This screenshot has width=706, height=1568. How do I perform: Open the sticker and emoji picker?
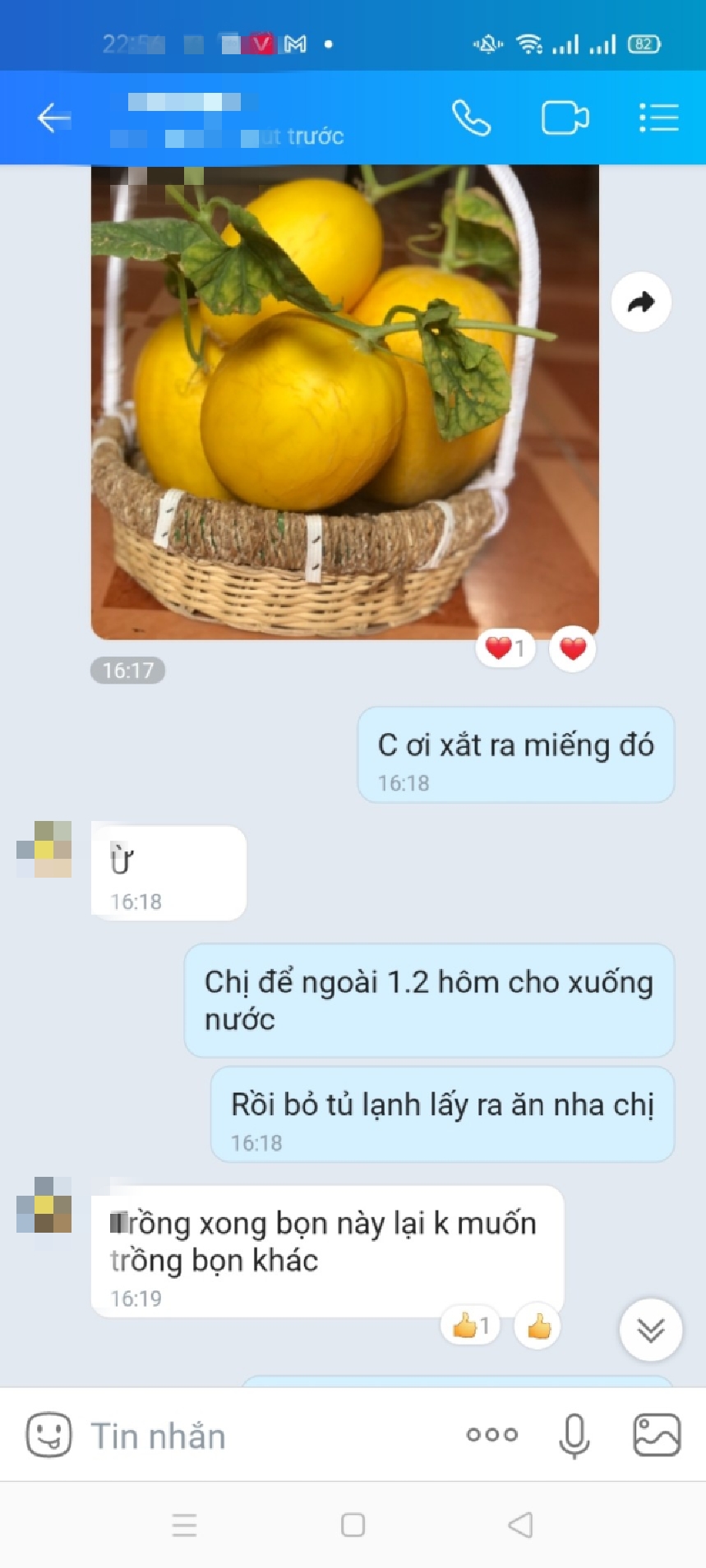(48, 1435)
